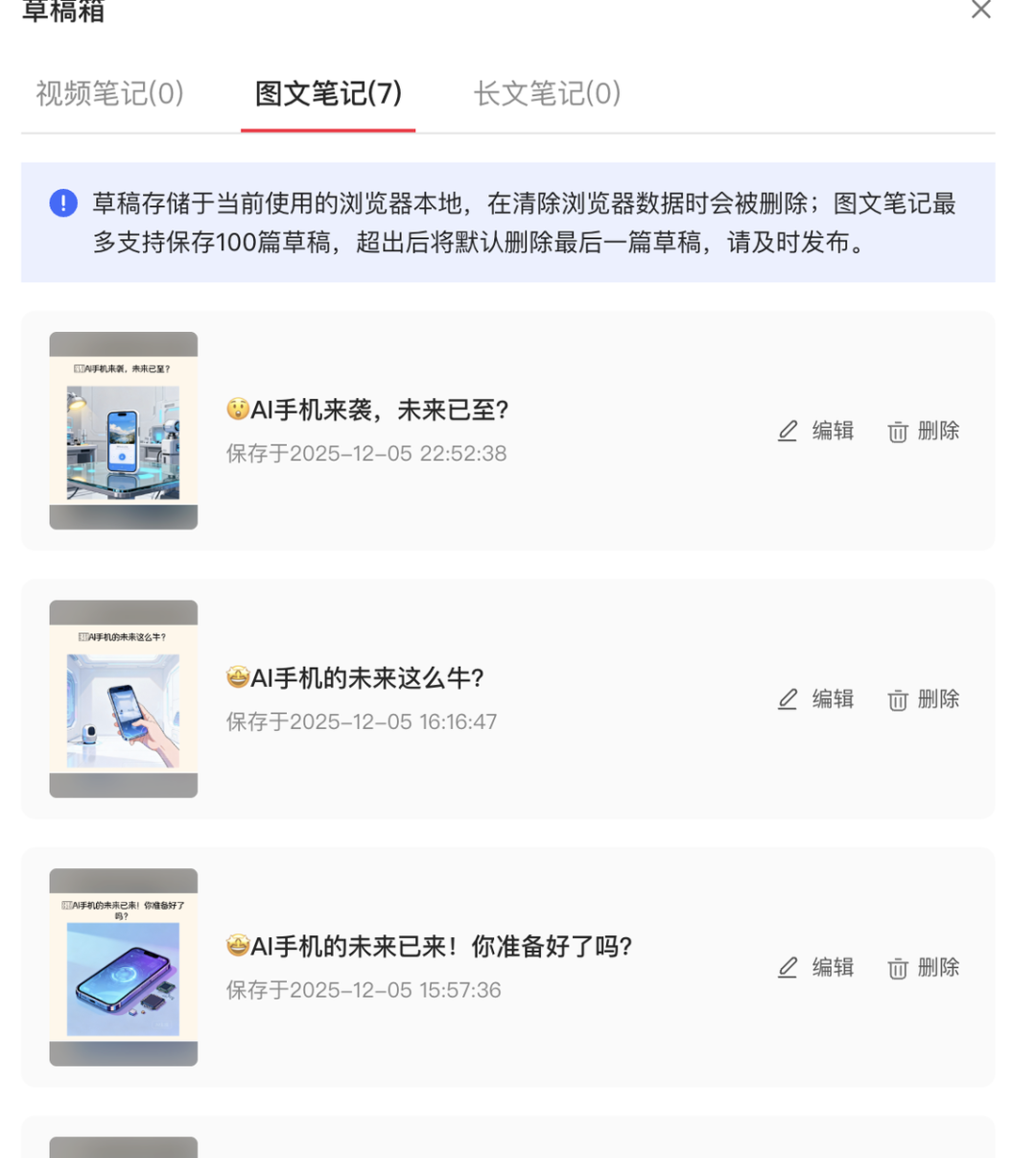The image size is (1036, 1158).
Task: Click the trash icon for AI手机的未来这么牛 draft
Action: click(897, 699)
